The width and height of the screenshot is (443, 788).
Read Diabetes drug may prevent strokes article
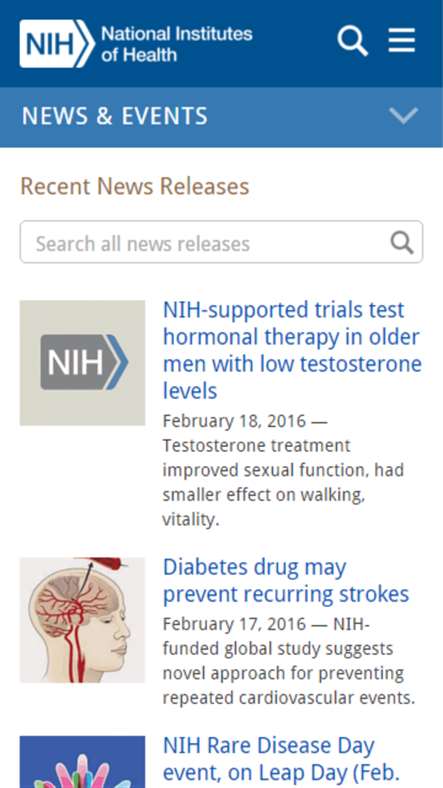pyautogui.click(x=286, y=580)
